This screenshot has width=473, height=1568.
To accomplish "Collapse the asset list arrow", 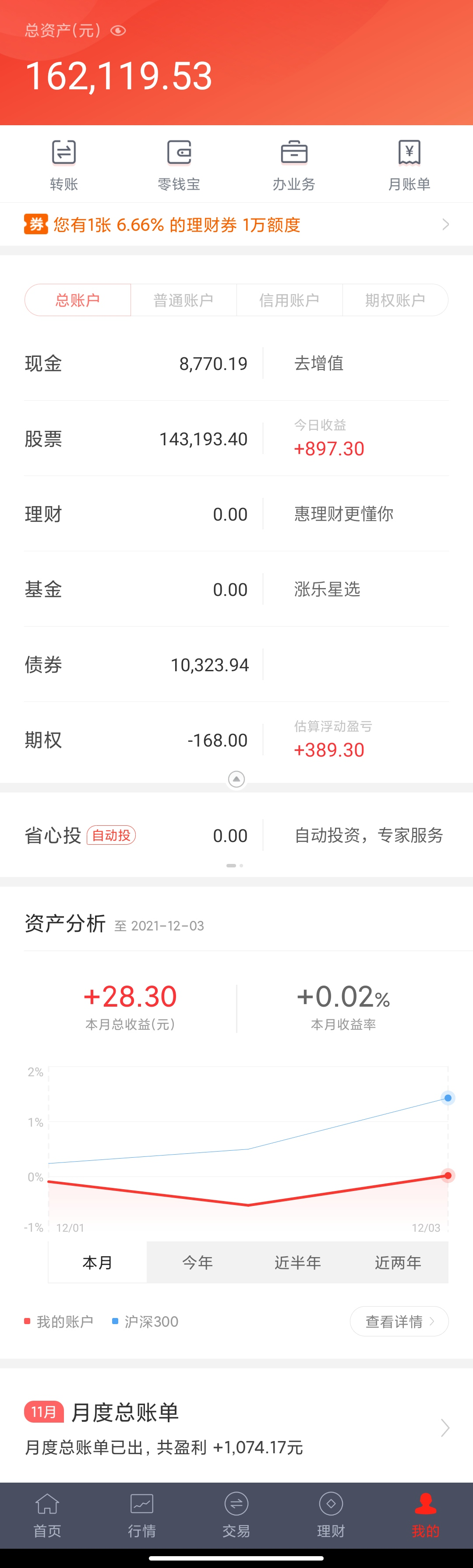I will [236, 779].
